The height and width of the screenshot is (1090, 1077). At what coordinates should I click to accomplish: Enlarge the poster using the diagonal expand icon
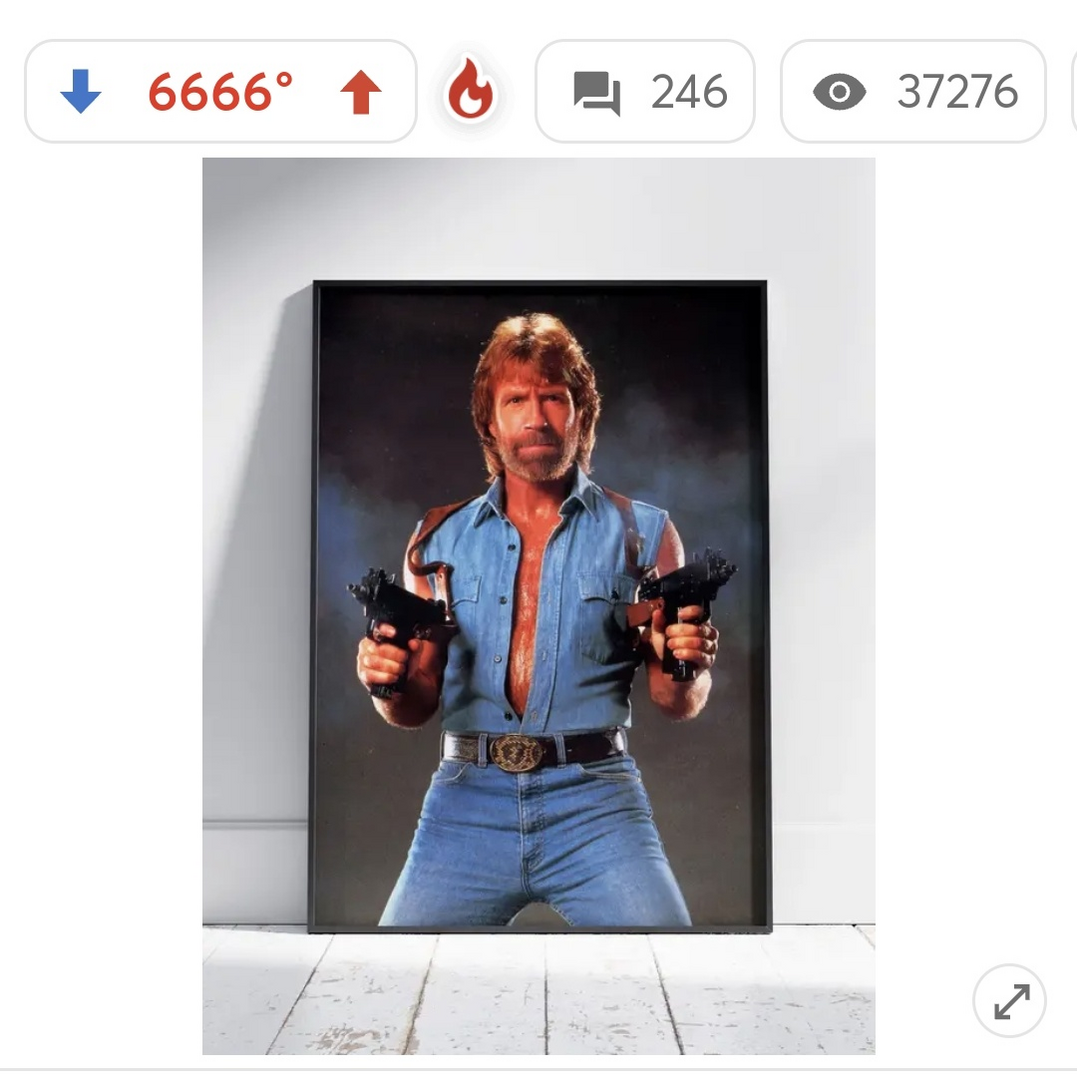point(1009,1000)
